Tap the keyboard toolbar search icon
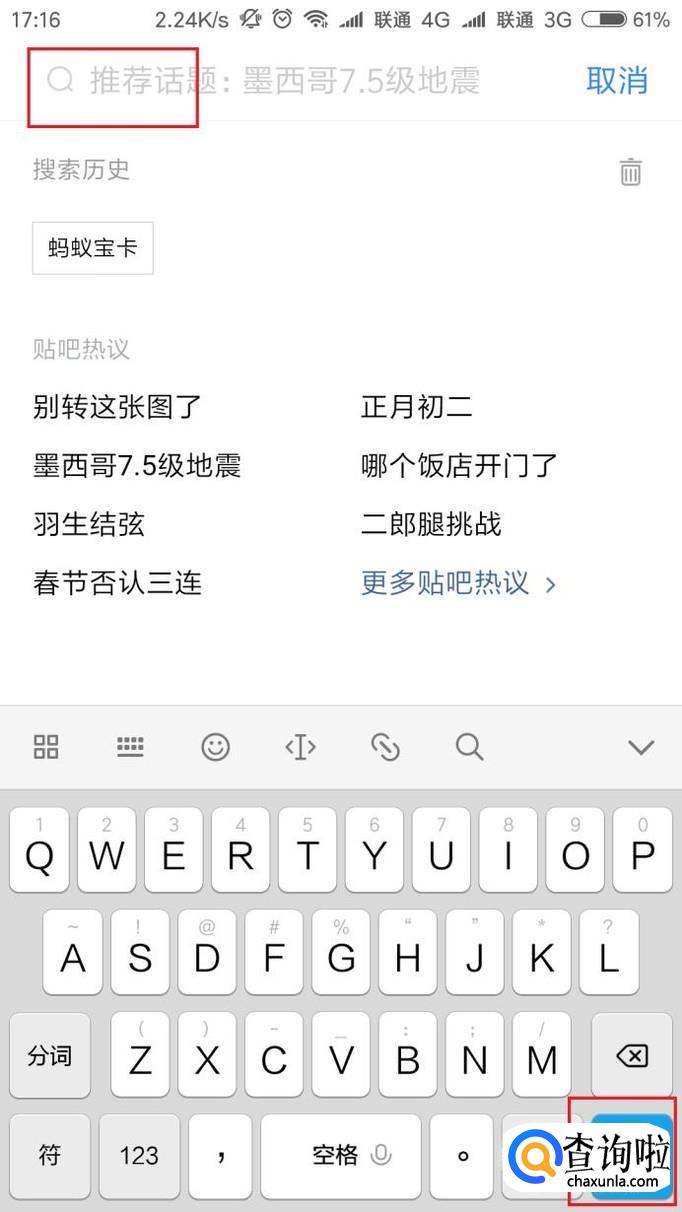This screenshot has height=1212, width=682. [469, 746]
